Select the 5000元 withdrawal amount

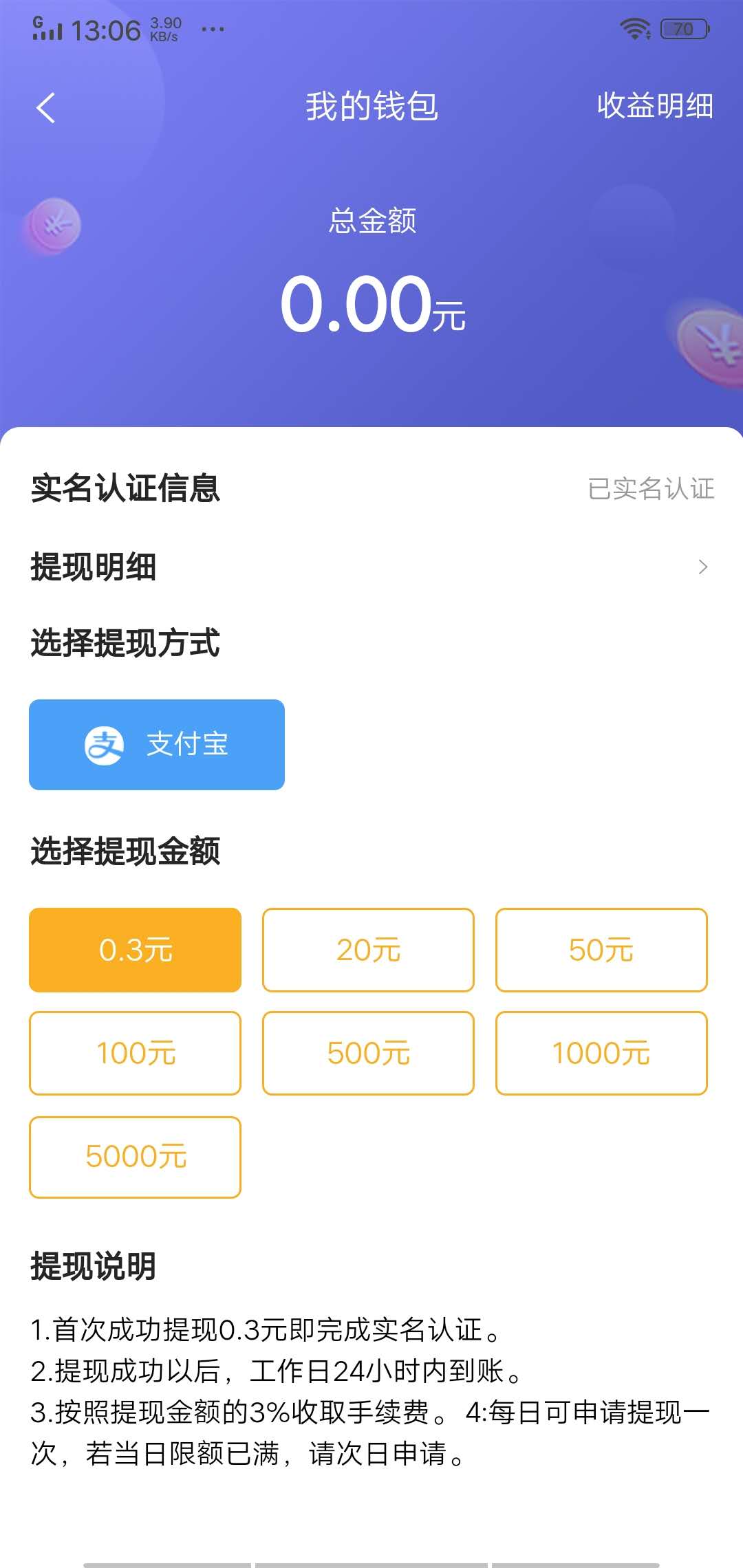[135, 1157]
